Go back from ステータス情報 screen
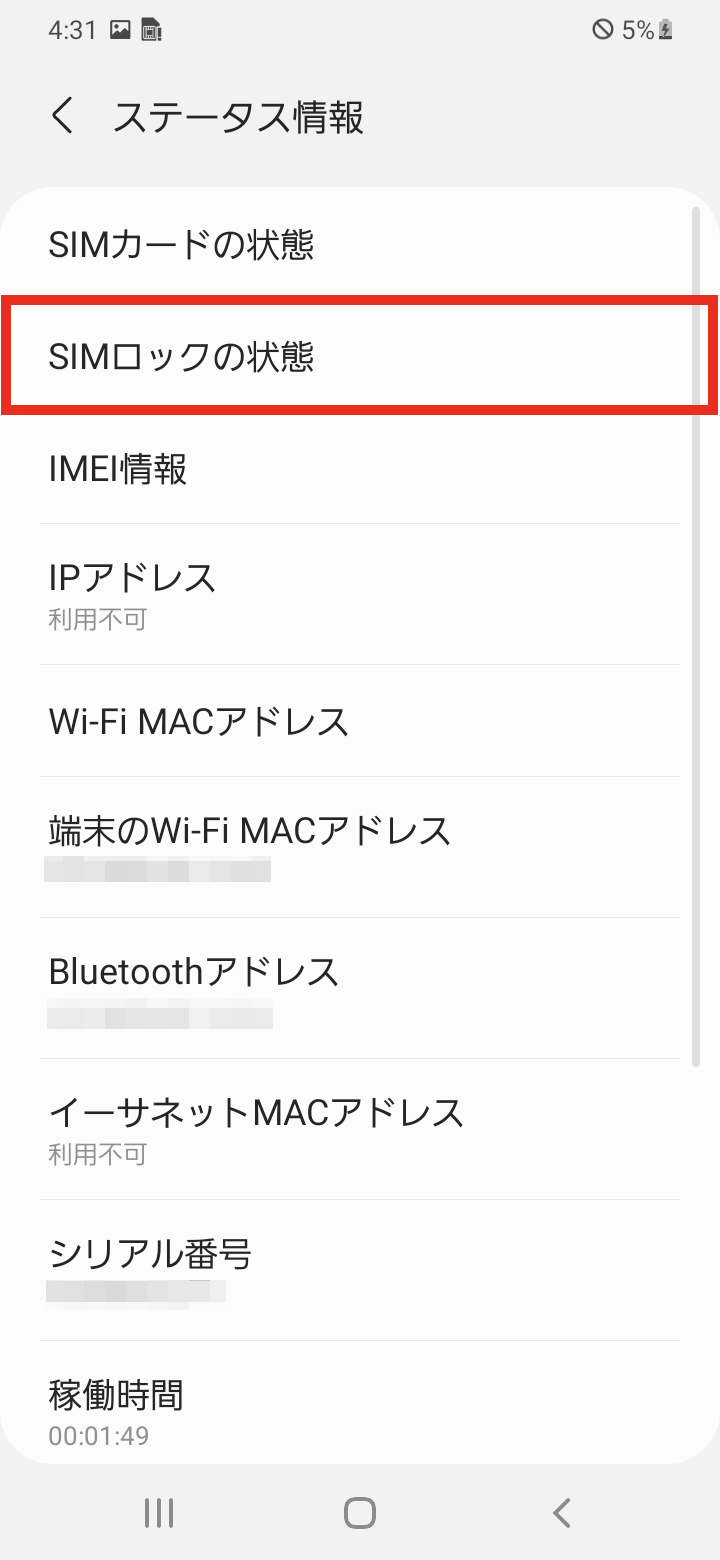 click(62, 117)
